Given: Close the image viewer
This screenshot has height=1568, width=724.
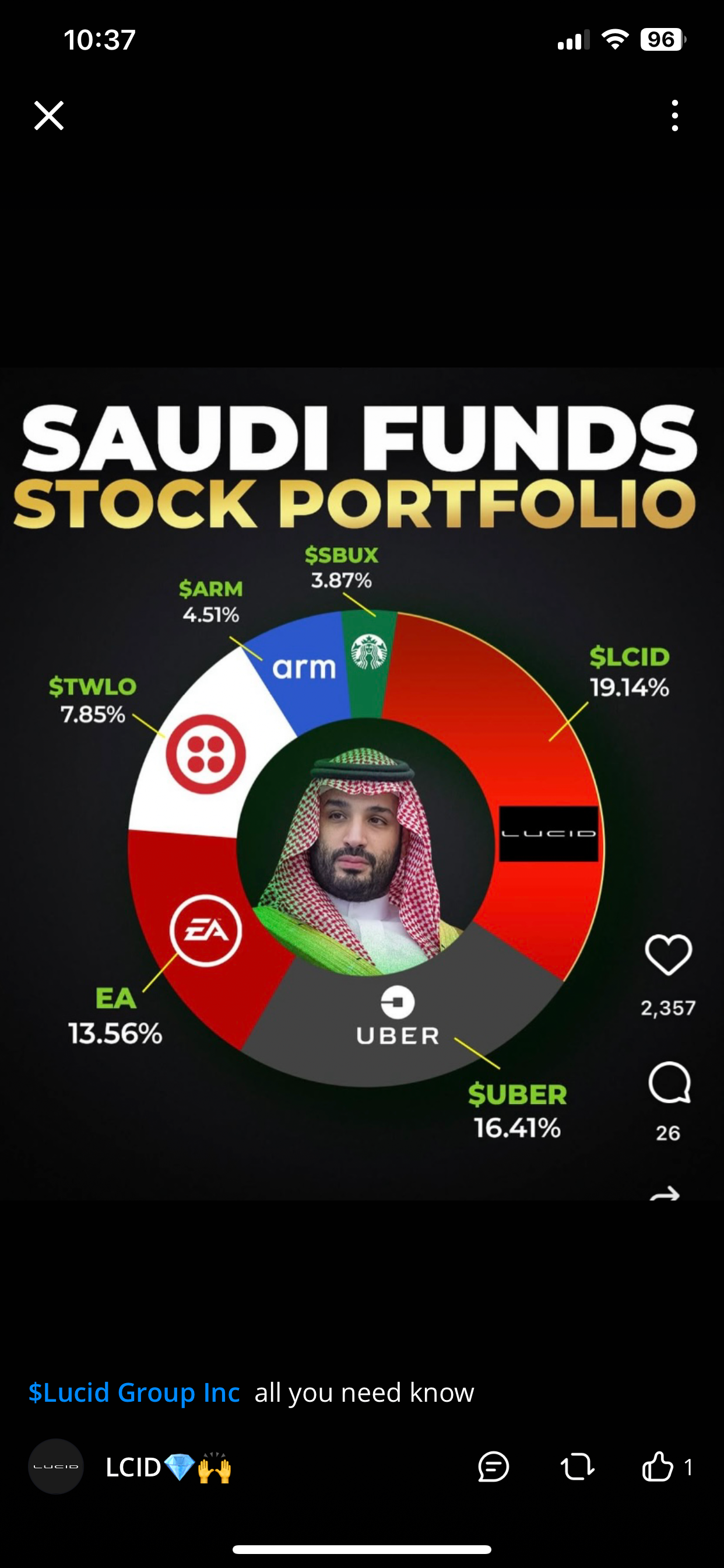Looking at the screenshot, I should point(48,116).
